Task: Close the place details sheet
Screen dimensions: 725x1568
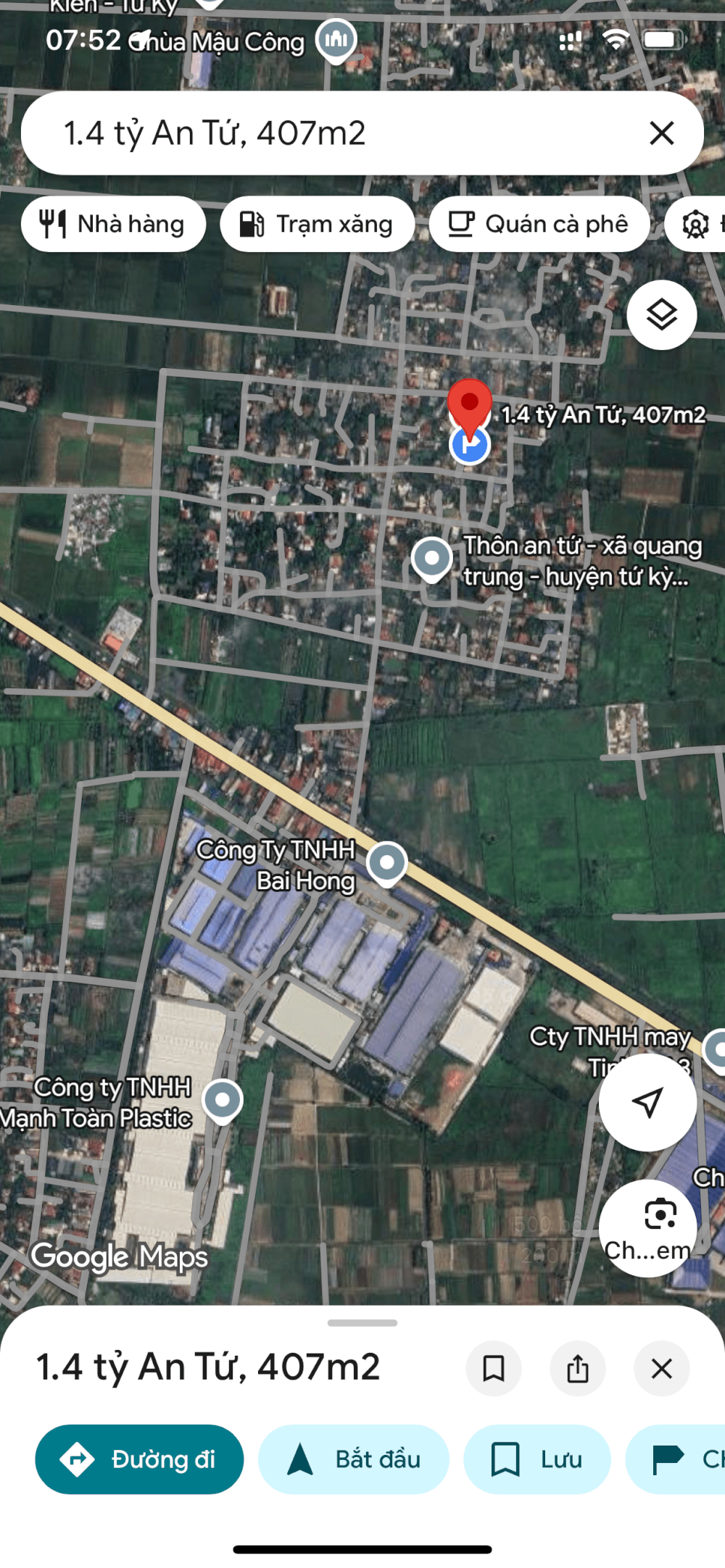Action: [x=661, y=1368]
